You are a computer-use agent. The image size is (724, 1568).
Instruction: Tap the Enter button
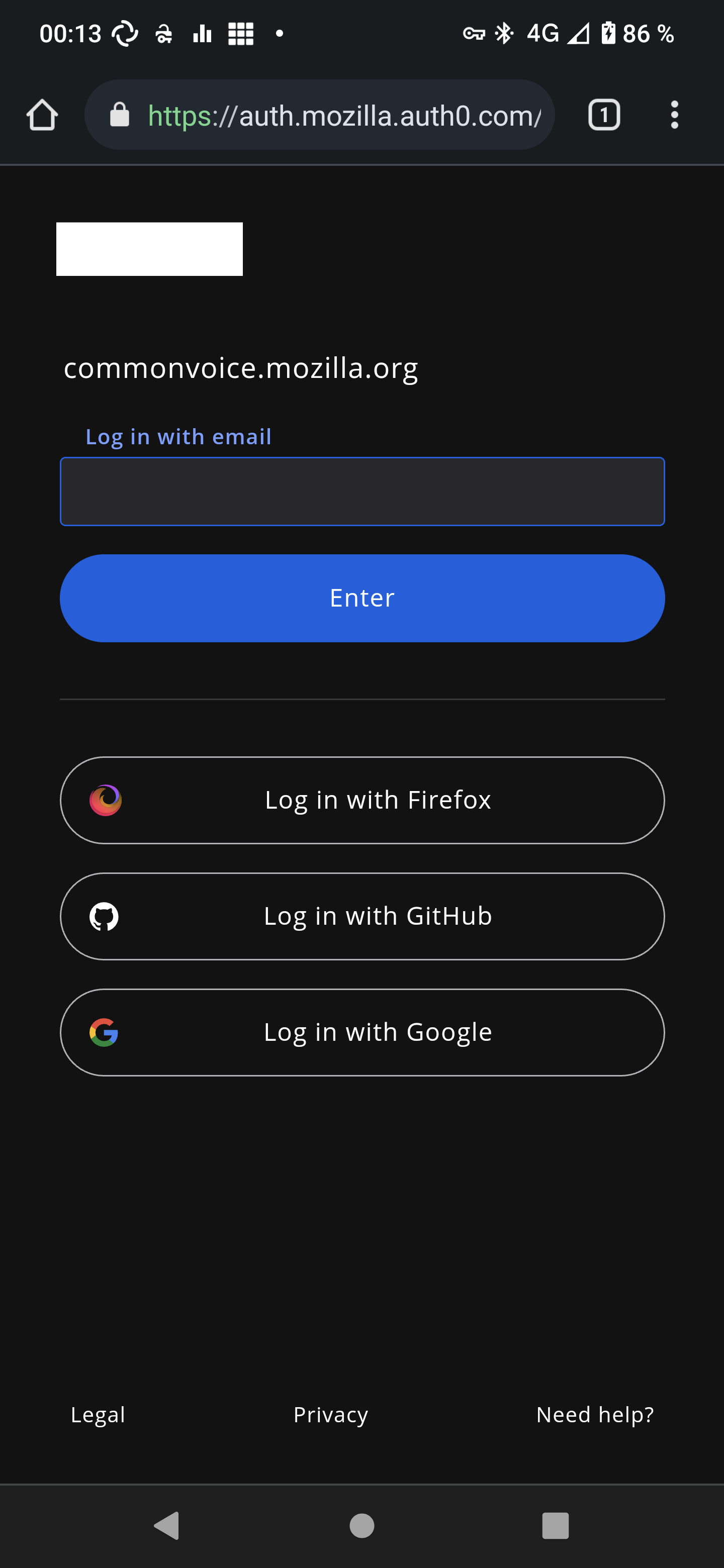tap(361, 598)
